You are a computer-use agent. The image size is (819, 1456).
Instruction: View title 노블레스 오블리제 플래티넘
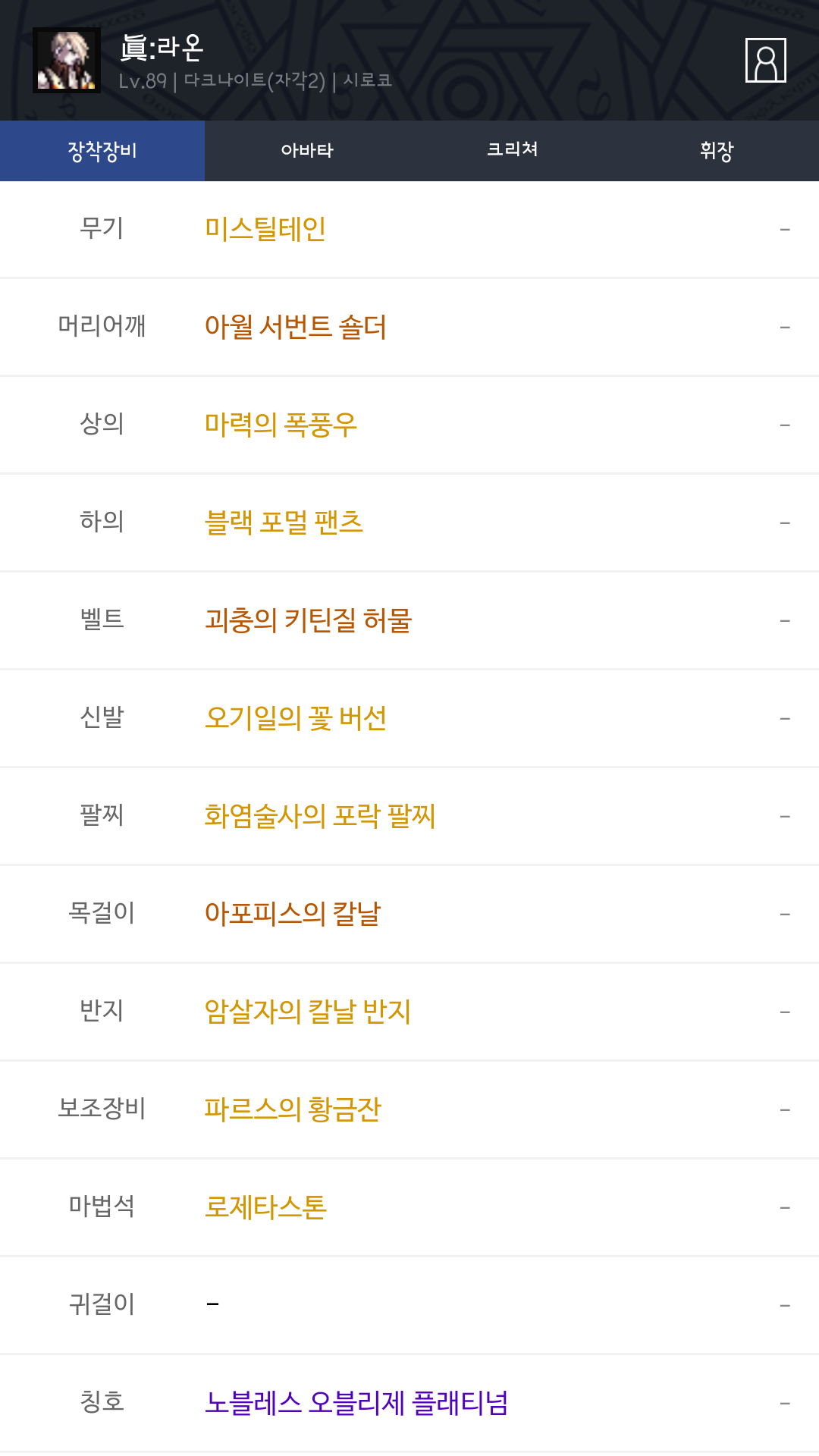(x=356, y=1403)
